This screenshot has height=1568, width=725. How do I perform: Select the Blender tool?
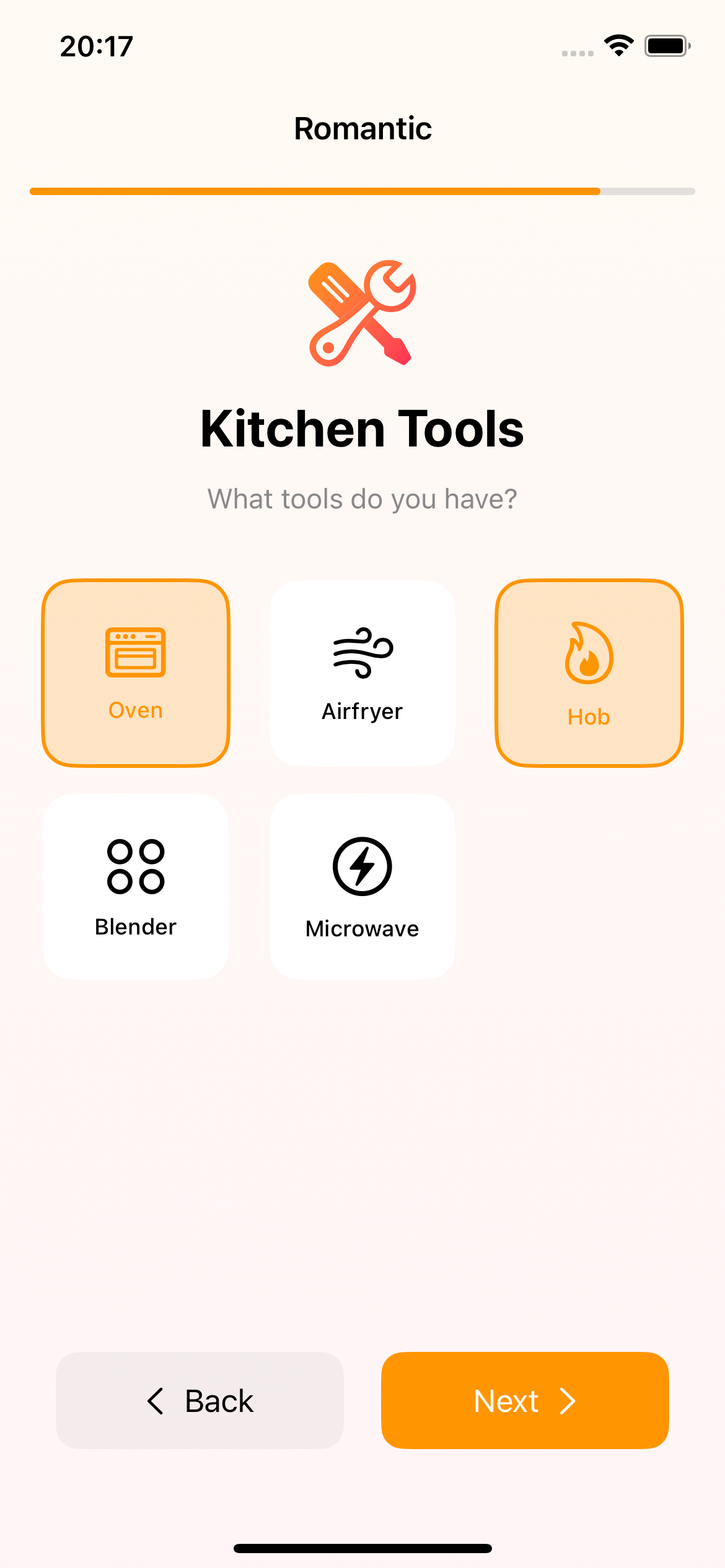[x=136, y=886]
